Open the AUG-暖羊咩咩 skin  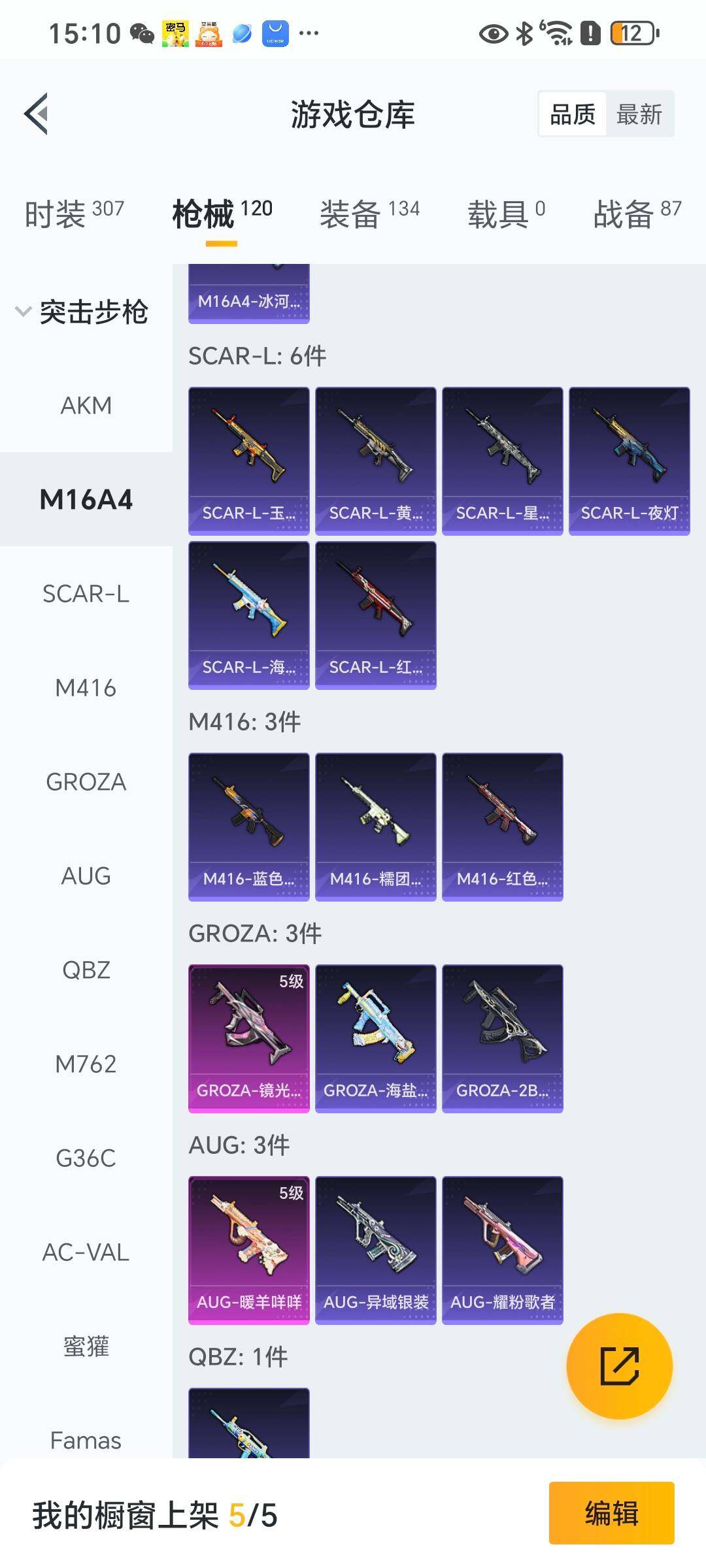coord(248,1250)
